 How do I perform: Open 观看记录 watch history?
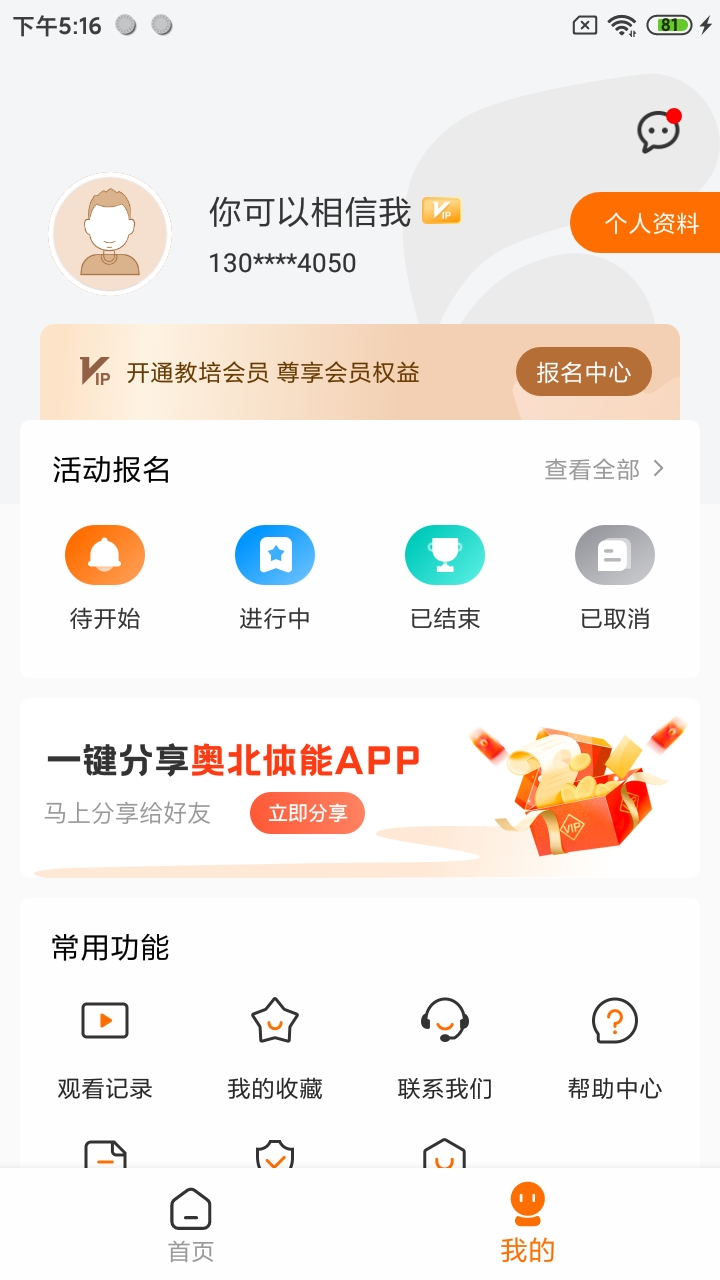tap(105, 1045)
